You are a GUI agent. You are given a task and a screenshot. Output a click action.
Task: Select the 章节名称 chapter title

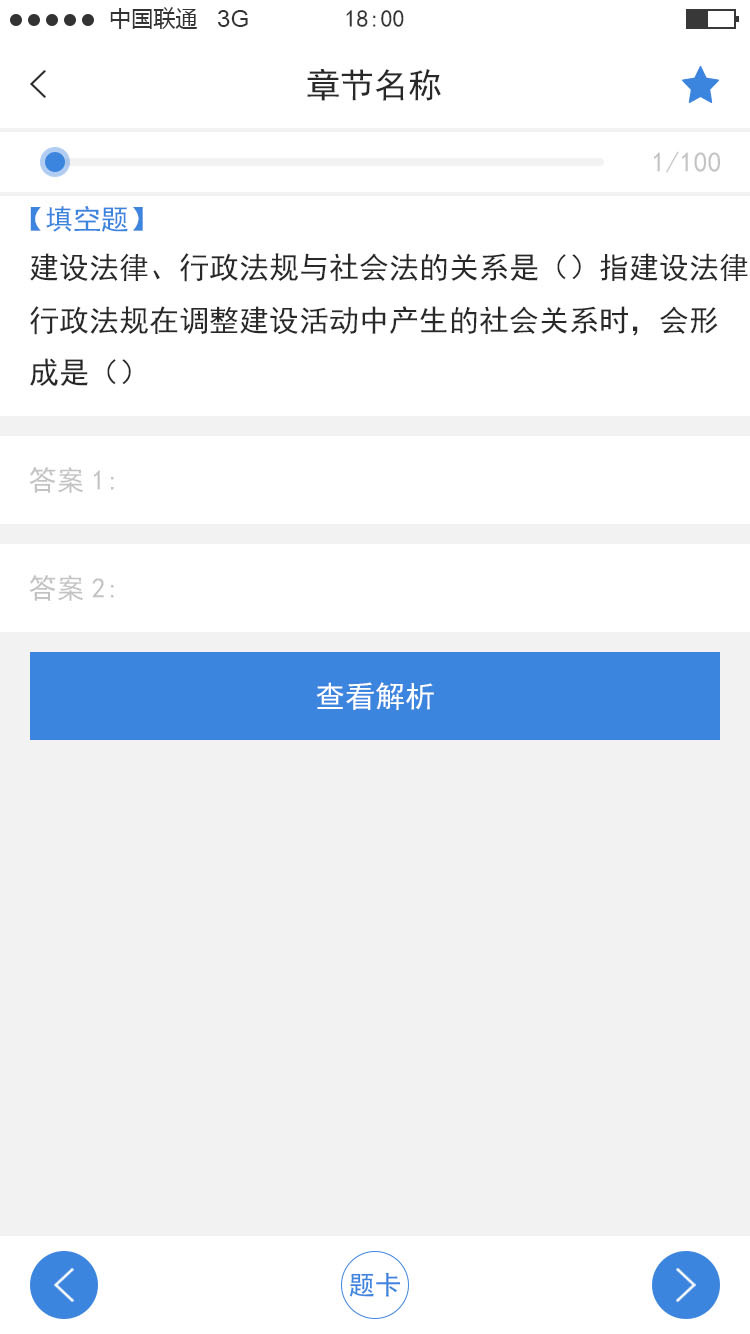[x=375, y=86]
